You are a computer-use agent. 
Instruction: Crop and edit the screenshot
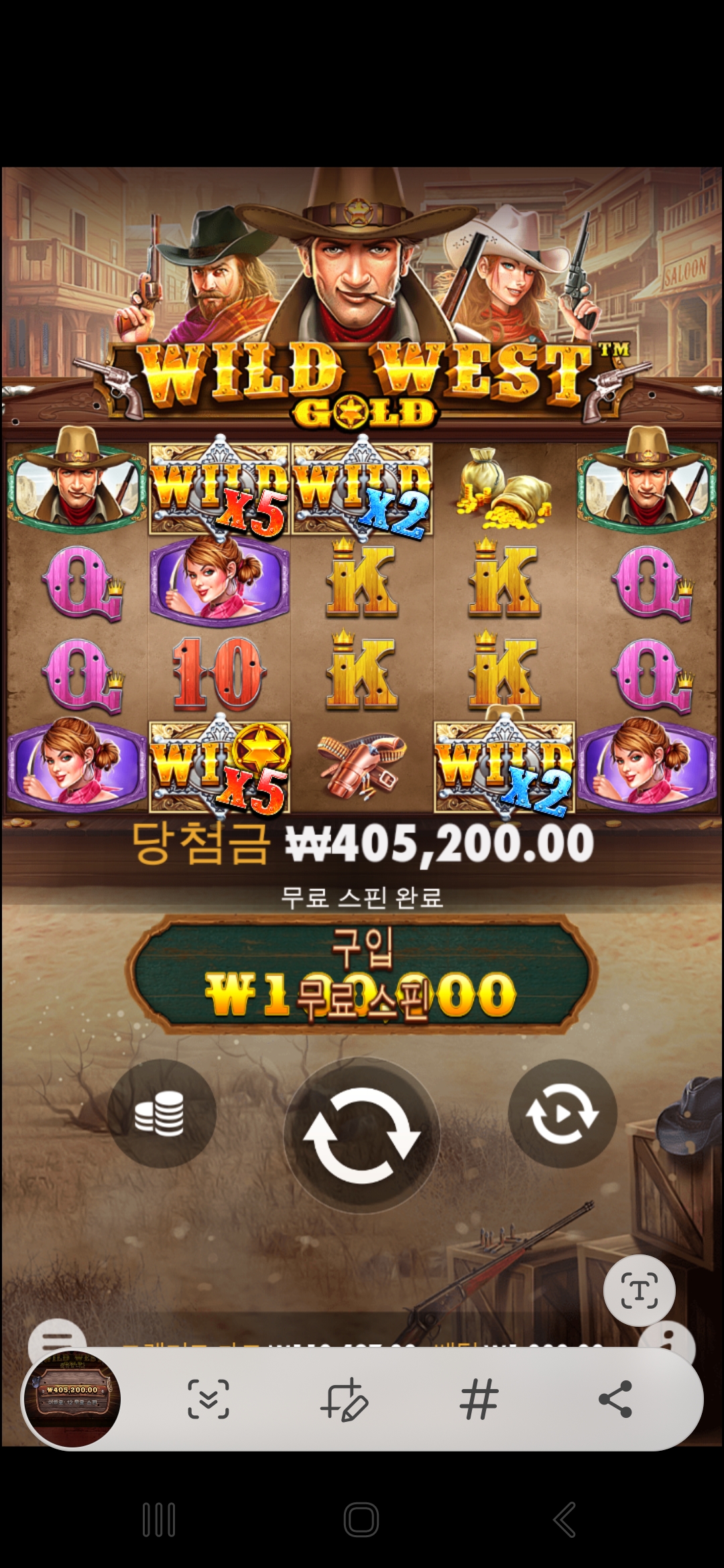pyautogui.click(x=344, y=1399)
